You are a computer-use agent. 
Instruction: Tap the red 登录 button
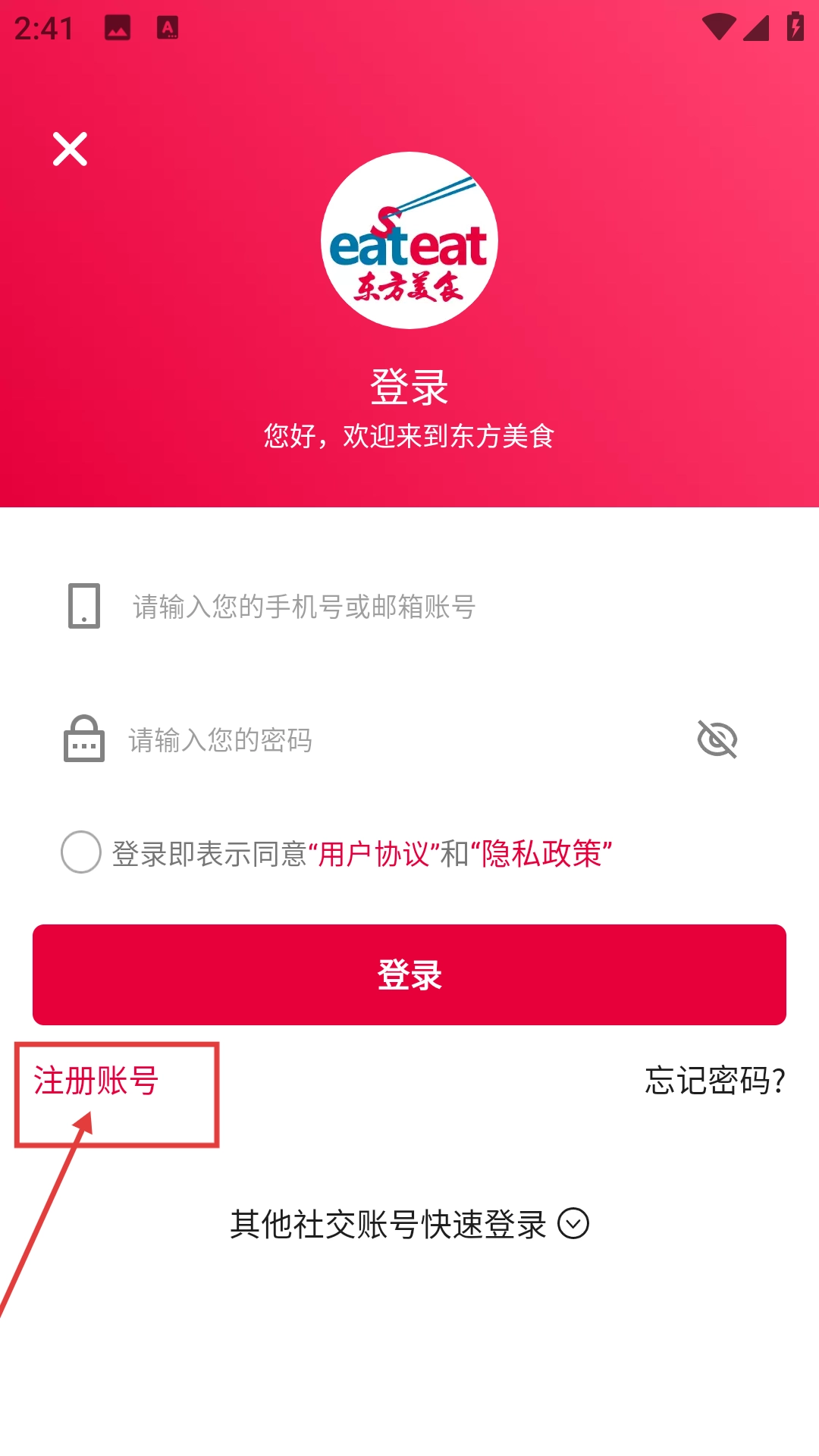tap(409, 974)
